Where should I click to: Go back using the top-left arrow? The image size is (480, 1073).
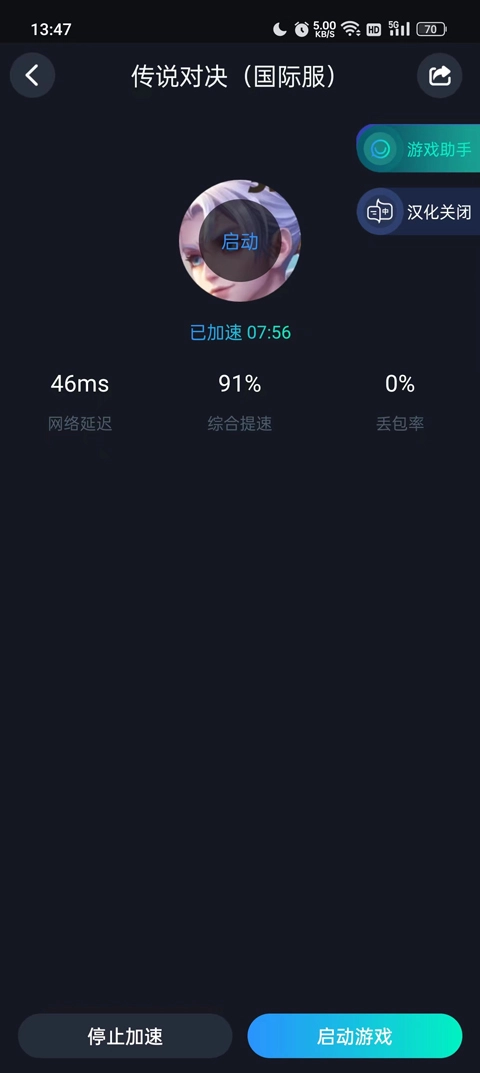pos(32,75)
